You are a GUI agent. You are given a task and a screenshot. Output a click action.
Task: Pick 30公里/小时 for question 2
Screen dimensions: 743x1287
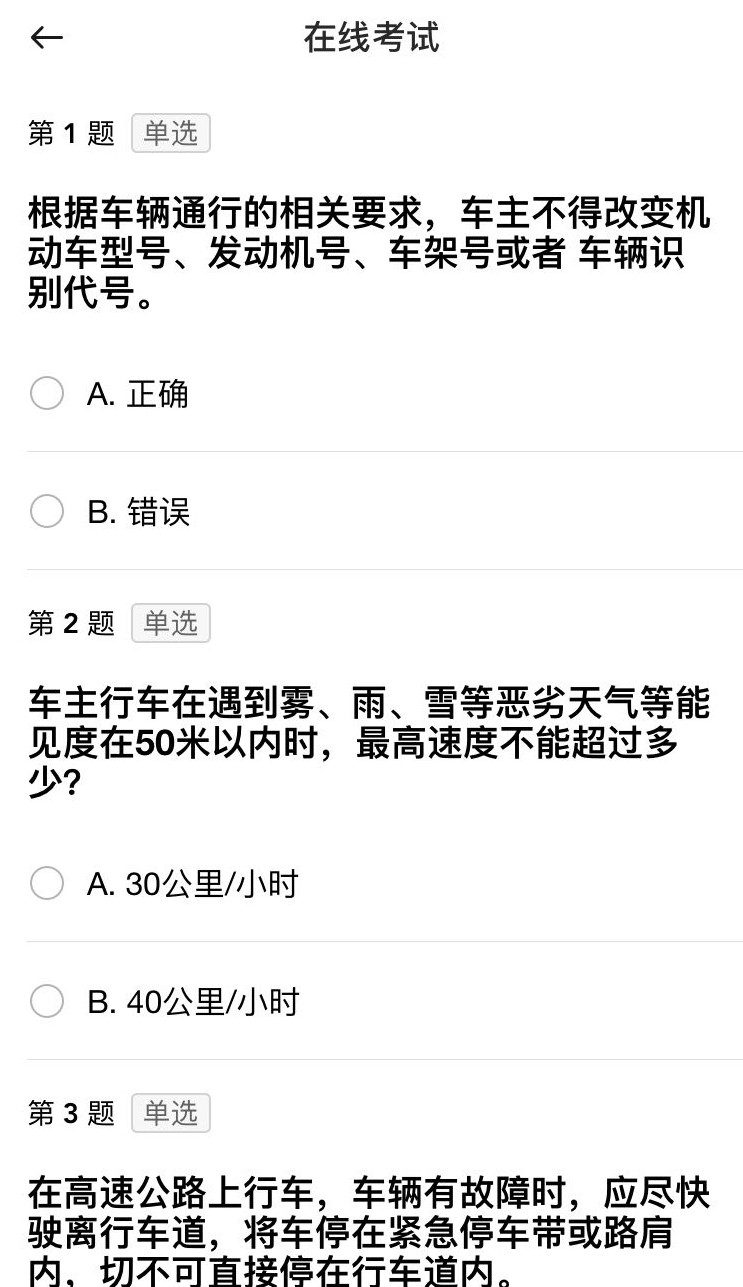(x=385, y=884)
